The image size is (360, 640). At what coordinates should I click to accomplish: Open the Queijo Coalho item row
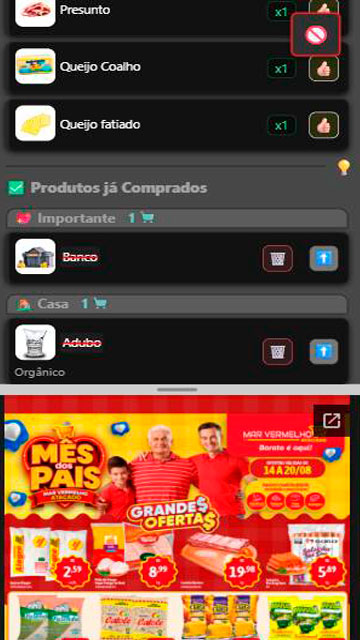pos(179,67)
